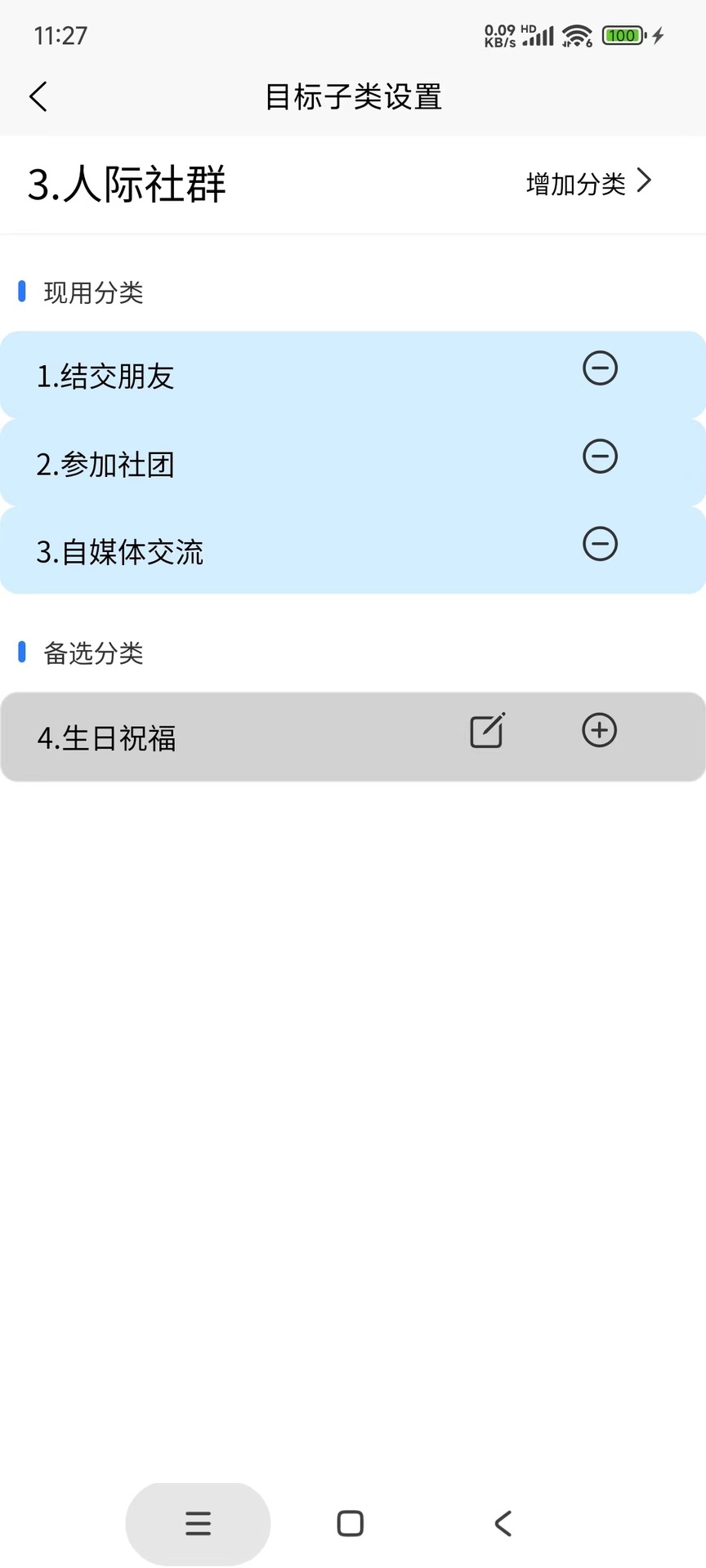706x1568 pixels.
Task: Click the back arrow on 目标子类设置 page
Action: (38, 96)
